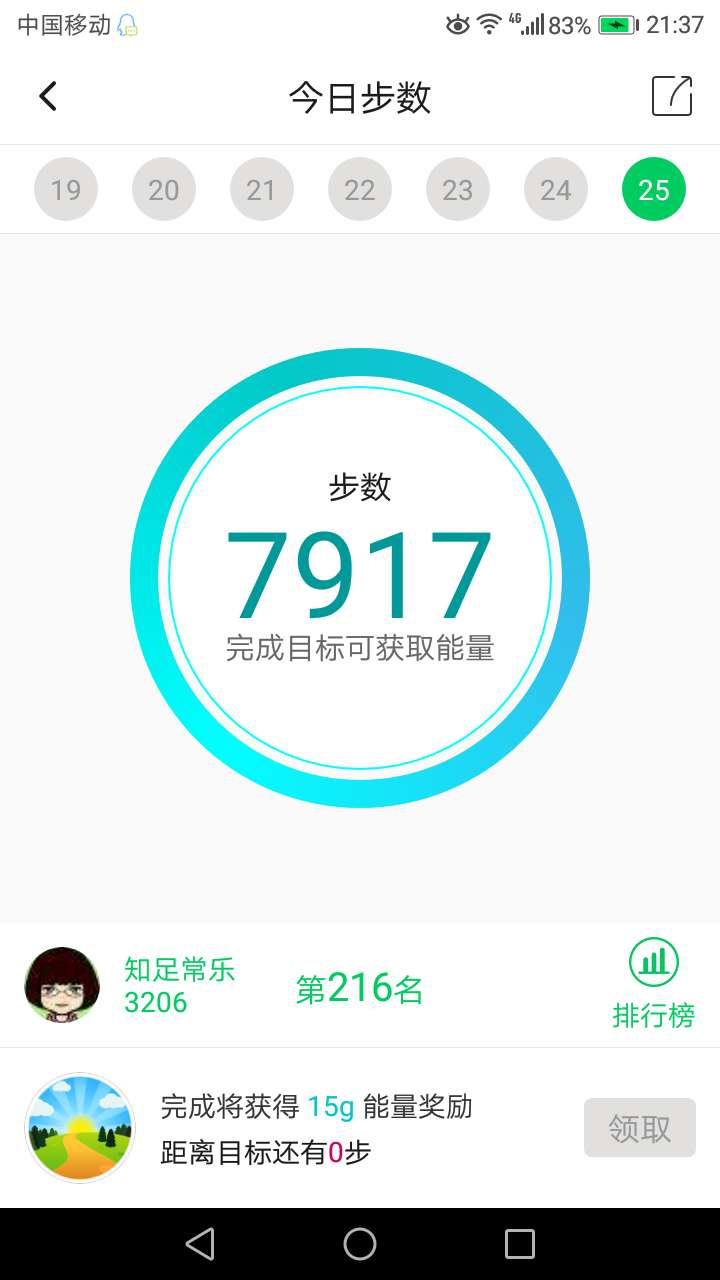The image size is (720, 1280).
Task: Open the share icon at top right
Action: pyautogui.click(x=671, y=96)
